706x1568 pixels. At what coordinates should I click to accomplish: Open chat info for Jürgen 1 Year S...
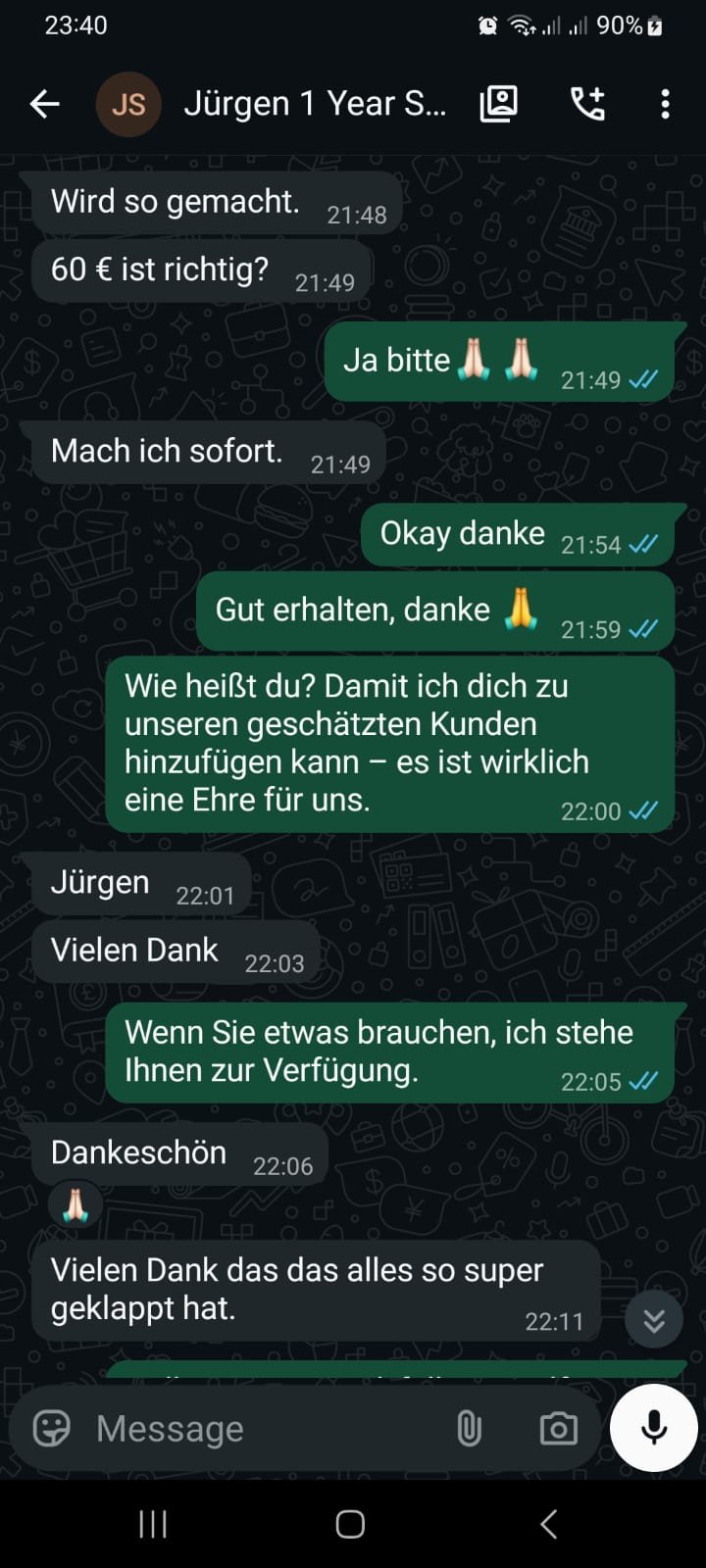tap(315, 104)
